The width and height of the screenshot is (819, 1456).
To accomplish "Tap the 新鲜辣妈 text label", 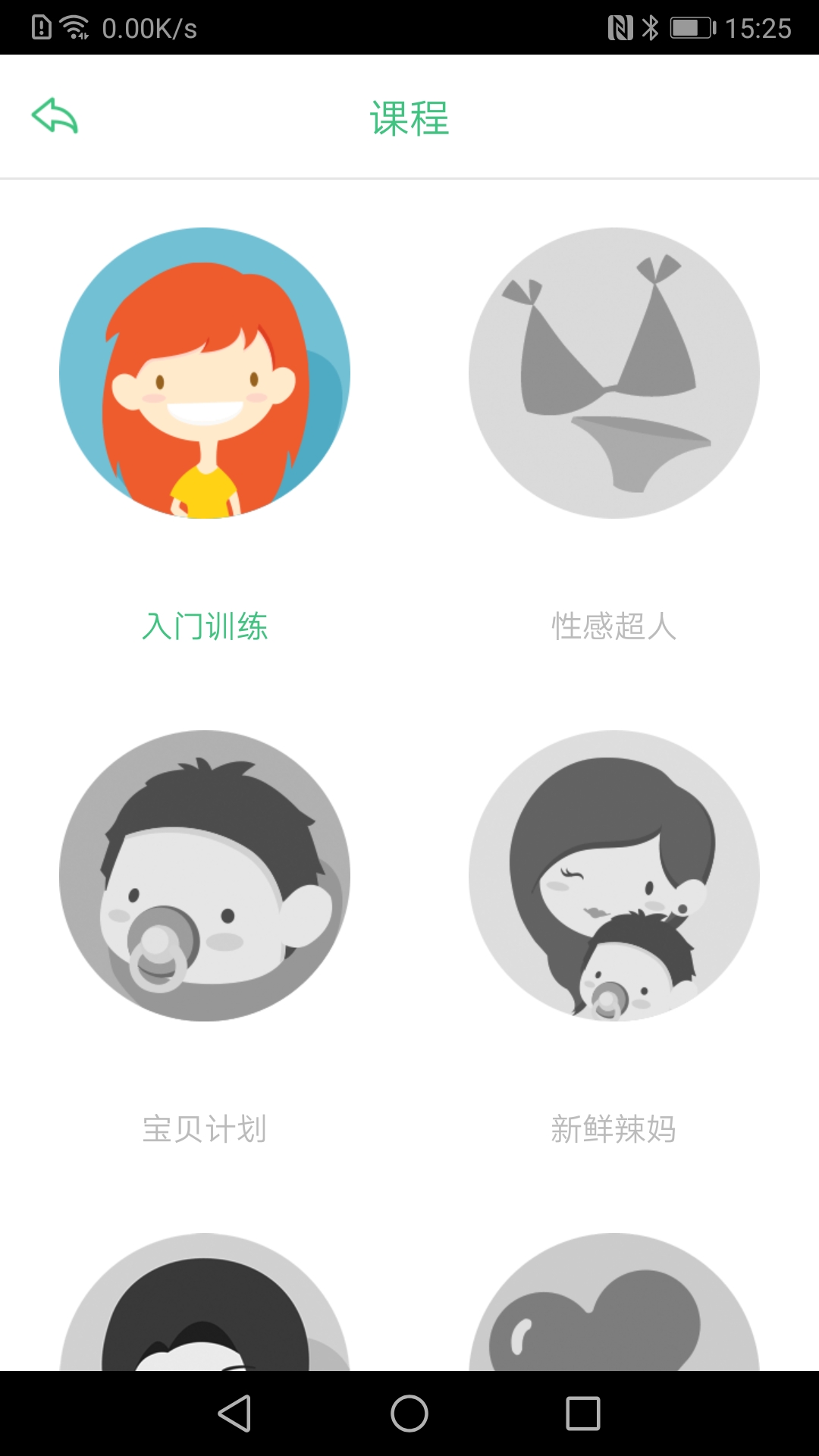I will coord(614,1129).
